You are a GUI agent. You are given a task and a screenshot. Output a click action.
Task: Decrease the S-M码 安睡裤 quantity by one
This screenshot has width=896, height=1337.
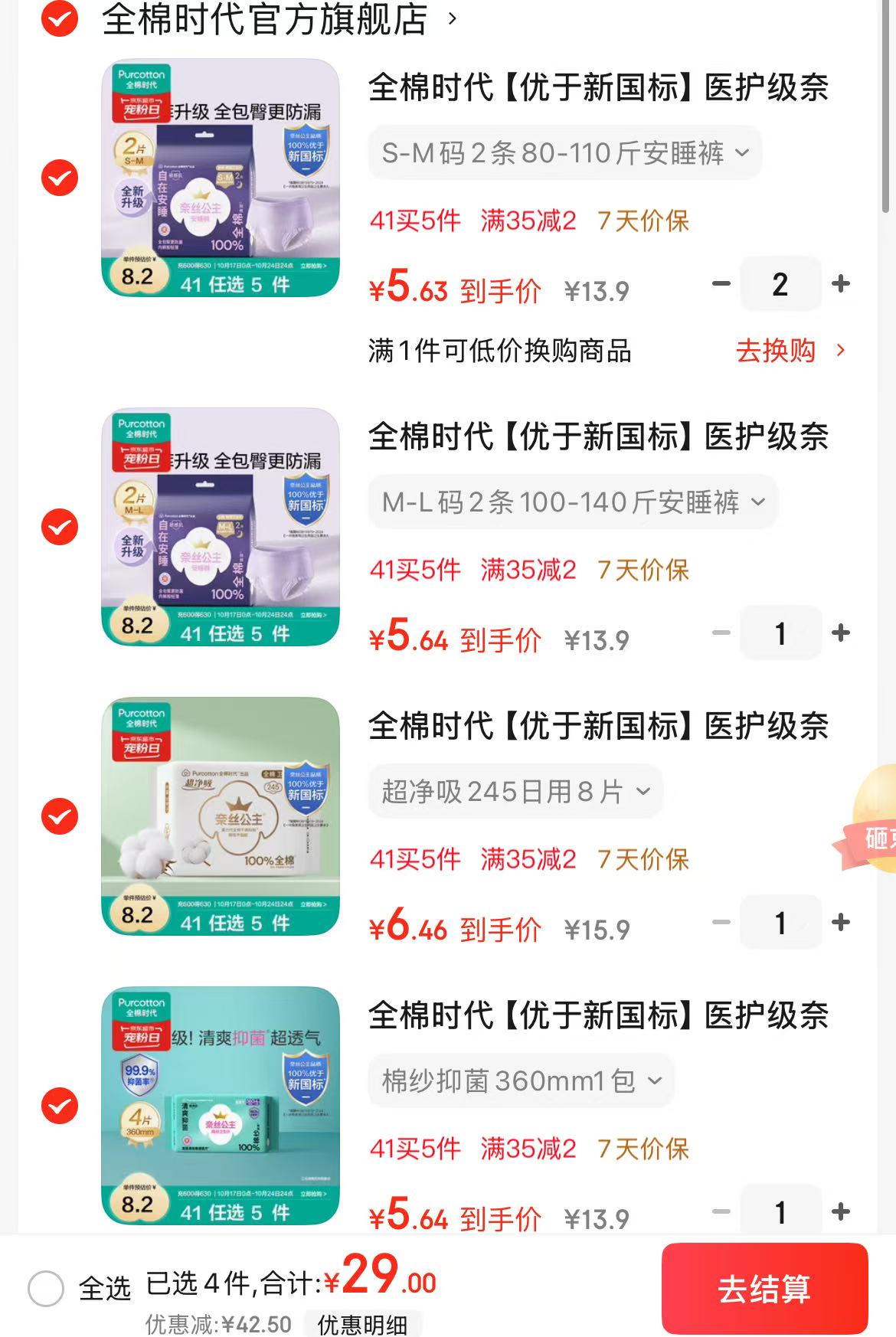pyautogui.click(x=721, y=284)
